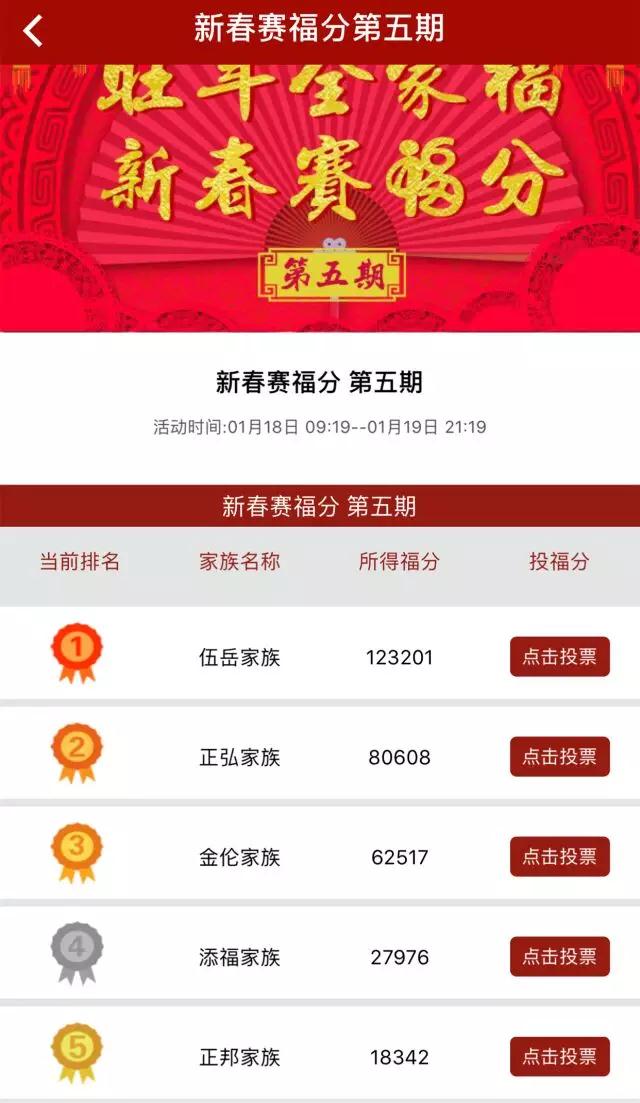The image size is (640, 1103).
Task: Cast a vote for 正弘家族
Action: [x=559, y=757]
